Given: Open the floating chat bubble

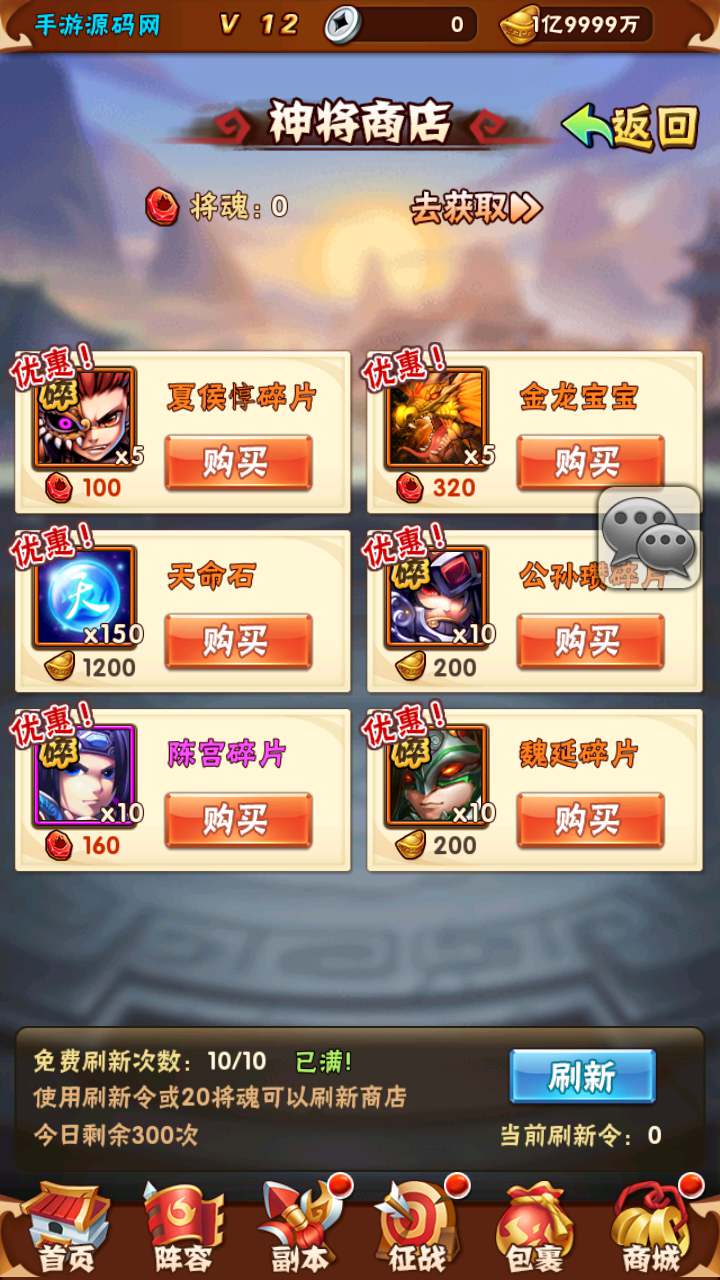Looking at the screenshot, I should [650, 538].
